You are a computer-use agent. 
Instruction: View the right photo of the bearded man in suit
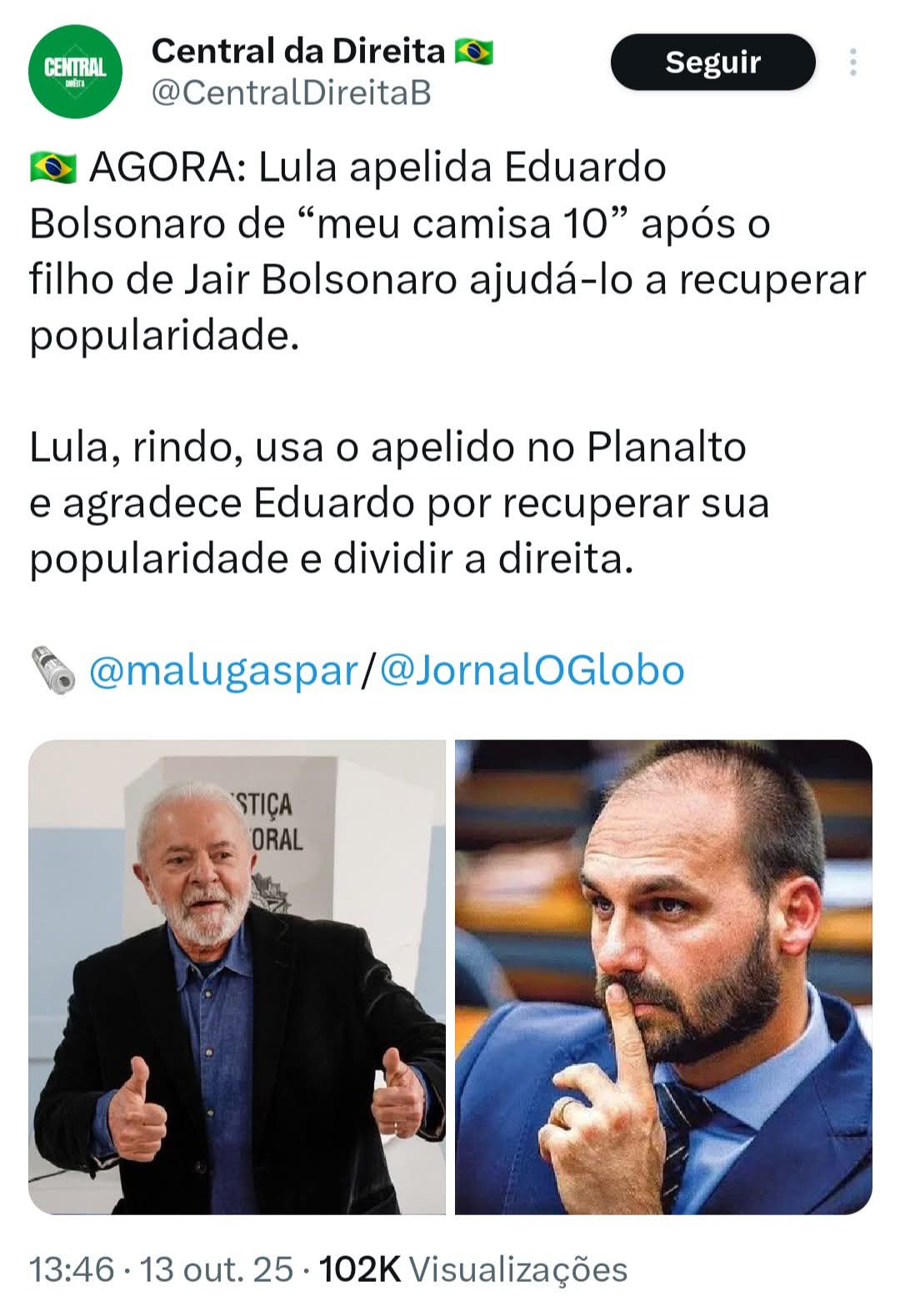(663, 977)
